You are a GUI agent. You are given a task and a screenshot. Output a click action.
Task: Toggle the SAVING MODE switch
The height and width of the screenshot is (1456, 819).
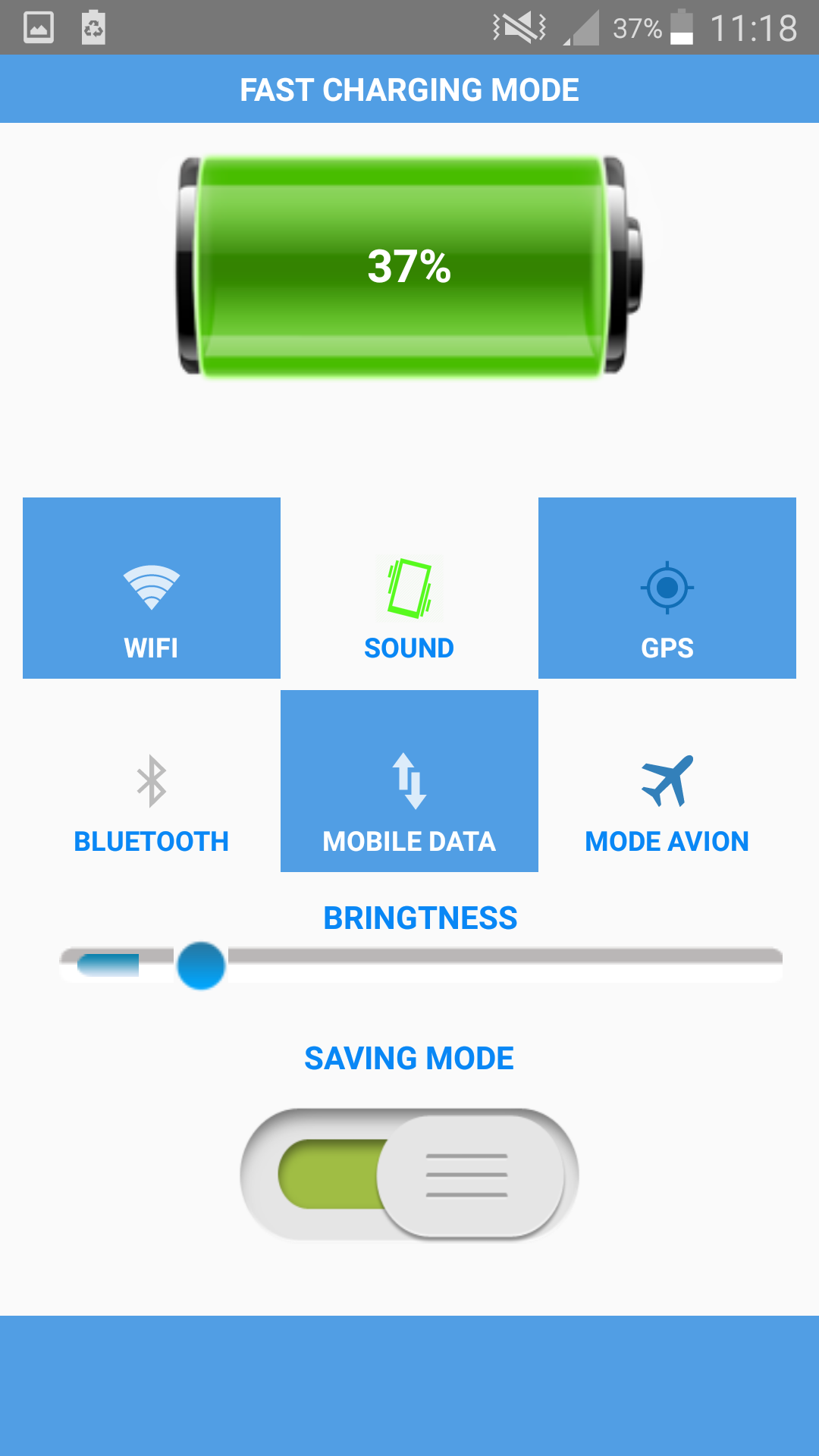pos(409,1175)
